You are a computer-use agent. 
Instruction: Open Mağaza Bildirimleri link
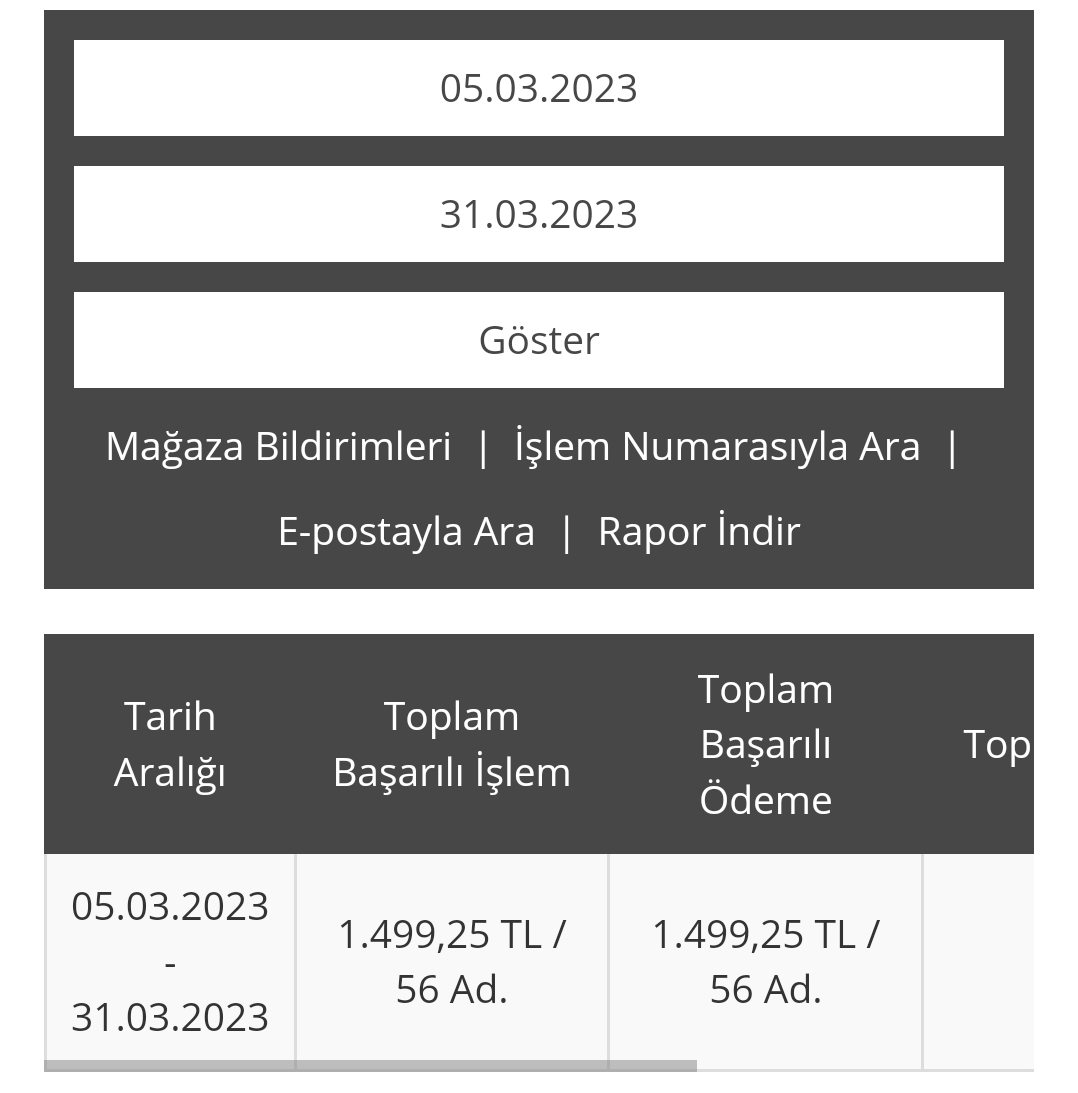pos(278,446)
